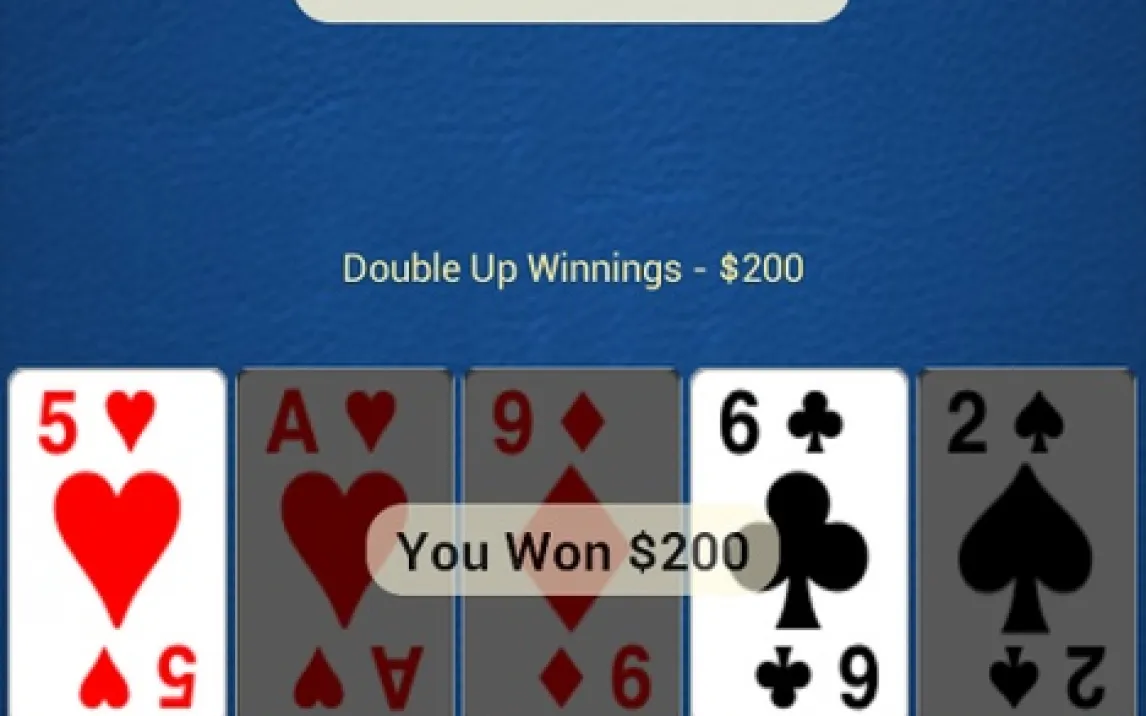Select the 2 of spades card
The image size is (1146, 716).
1030,540
